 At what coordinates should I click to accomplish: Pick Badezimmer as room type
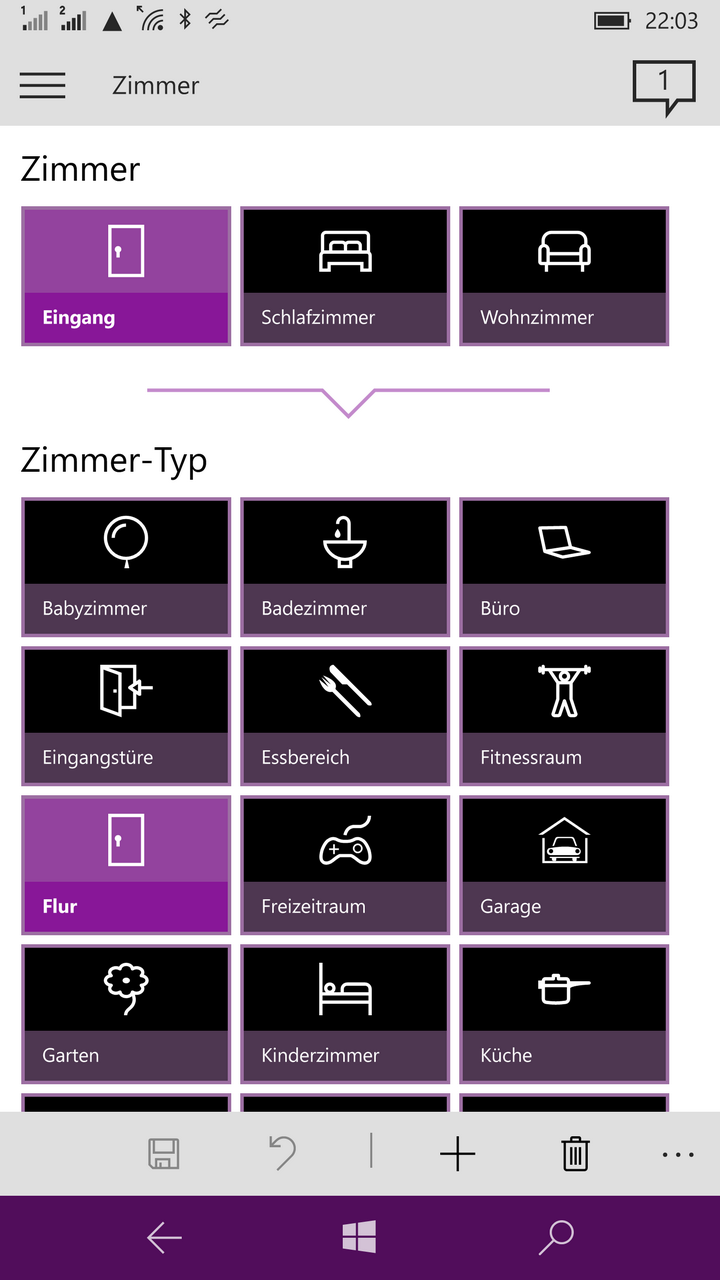pos(345,567)
